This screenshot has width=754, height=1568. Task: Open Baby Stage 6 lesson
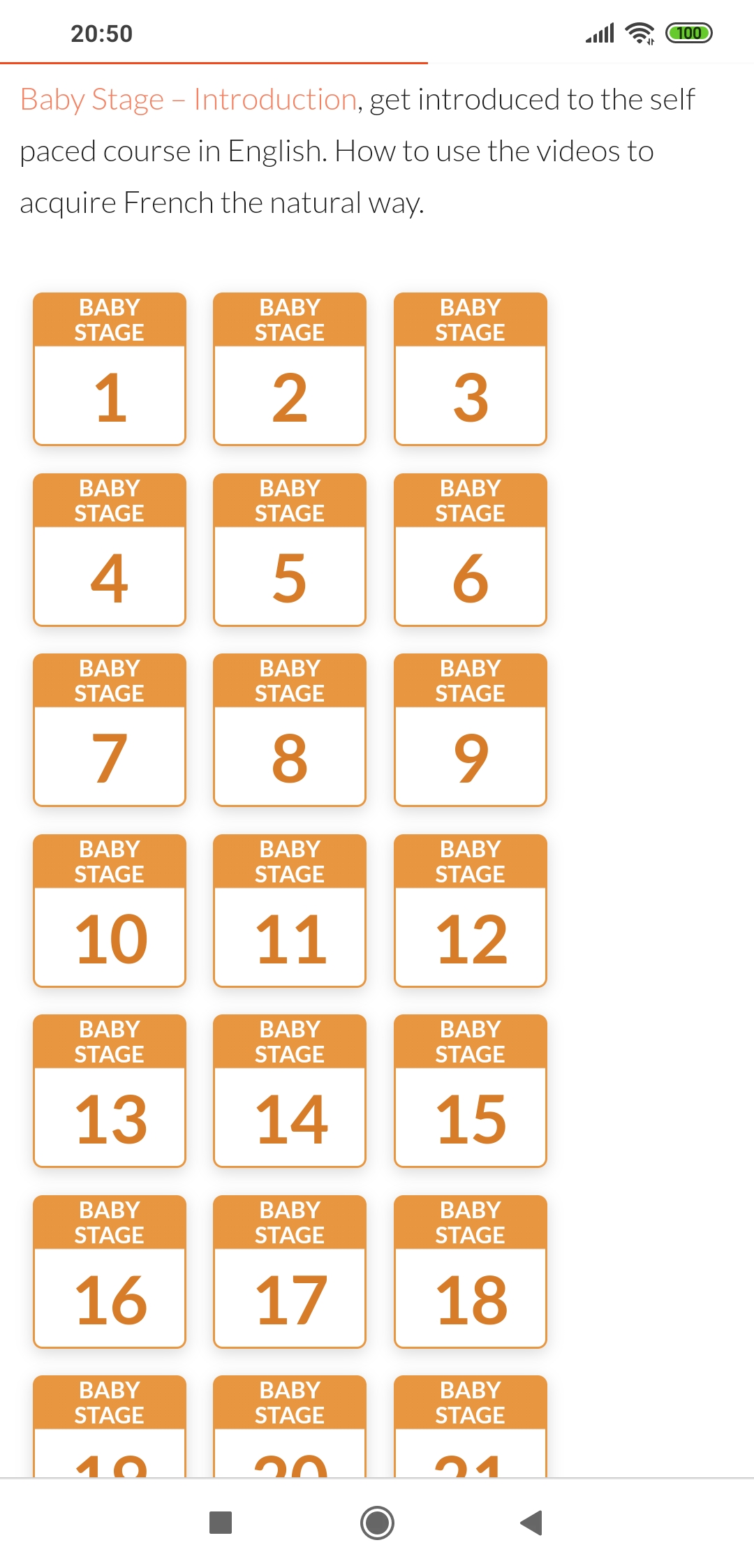(x=470, y=550)
